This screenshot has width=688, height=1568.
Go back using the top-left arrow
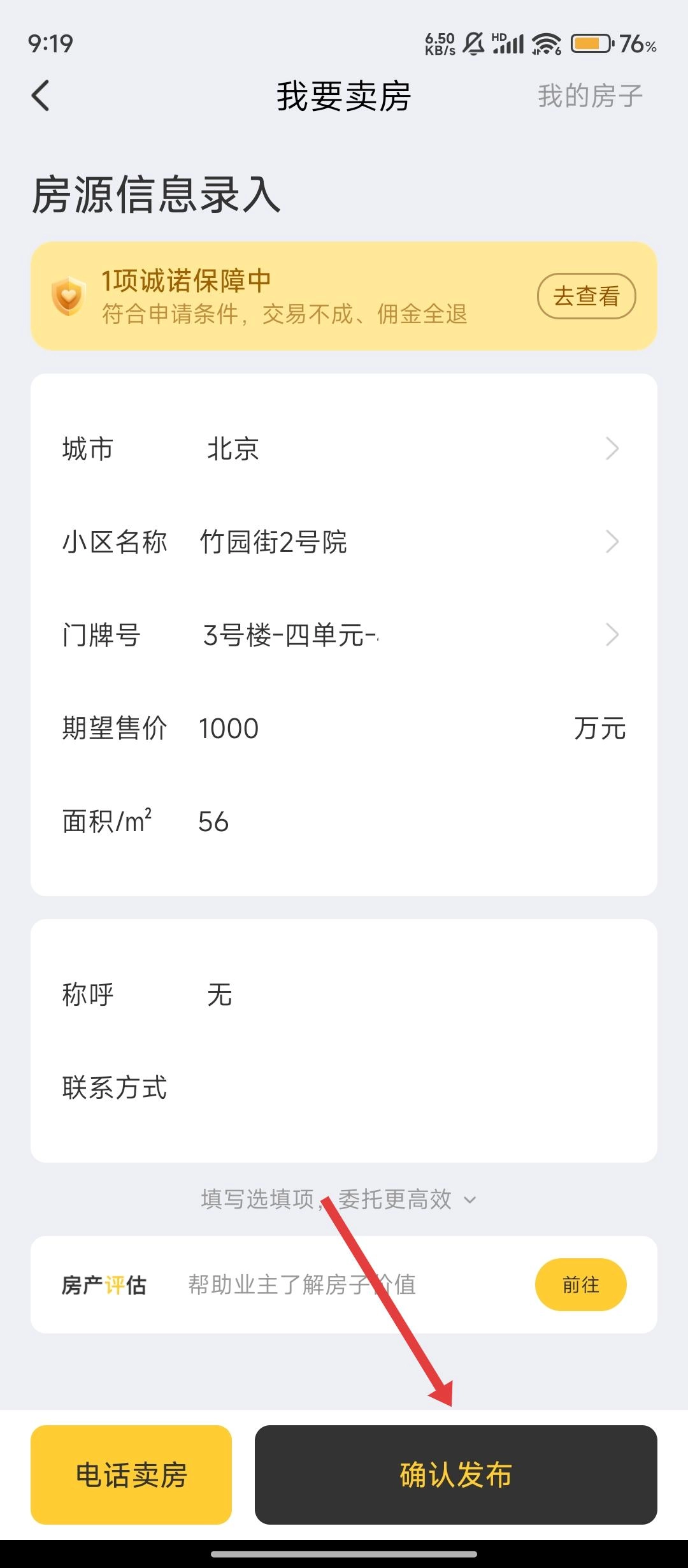click(41, 96)
